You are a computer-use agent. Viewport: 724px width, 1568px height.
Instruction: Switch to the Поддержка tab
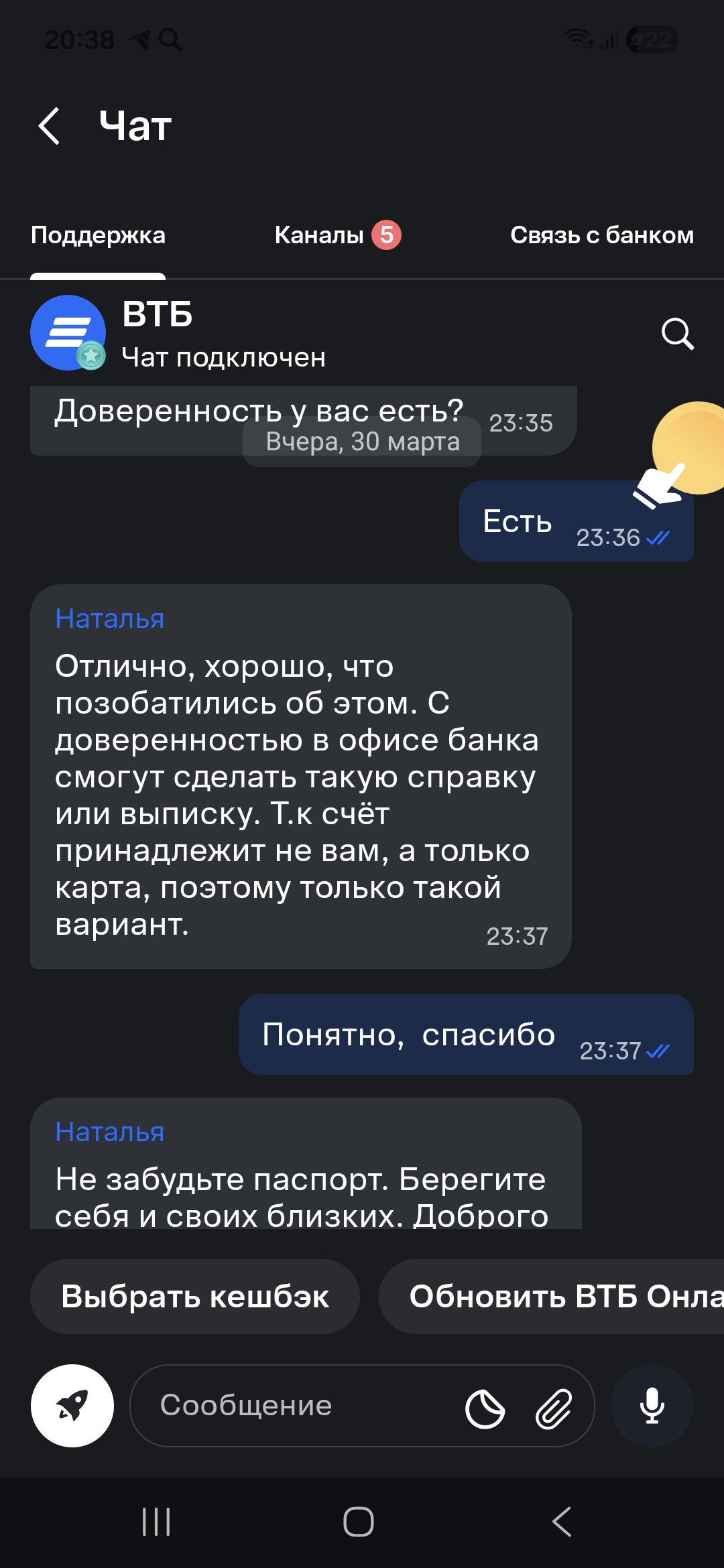98,236
